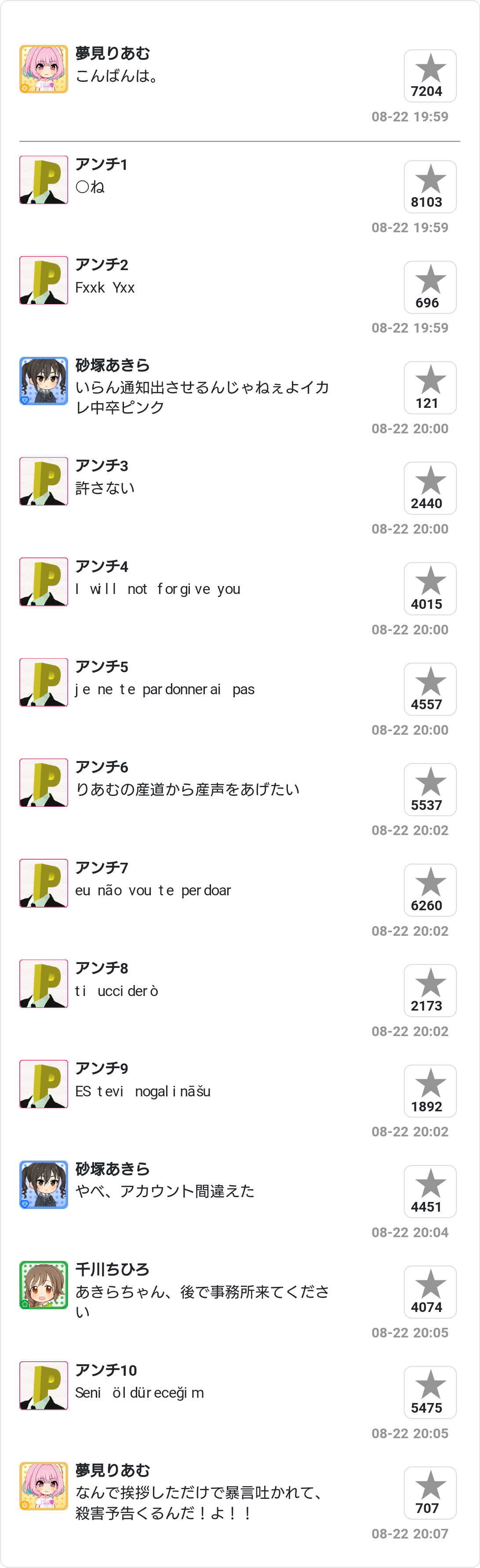
Task: Star アンチ3's 許さない comment
Action: pyautogui.click(x=429, y=487)
